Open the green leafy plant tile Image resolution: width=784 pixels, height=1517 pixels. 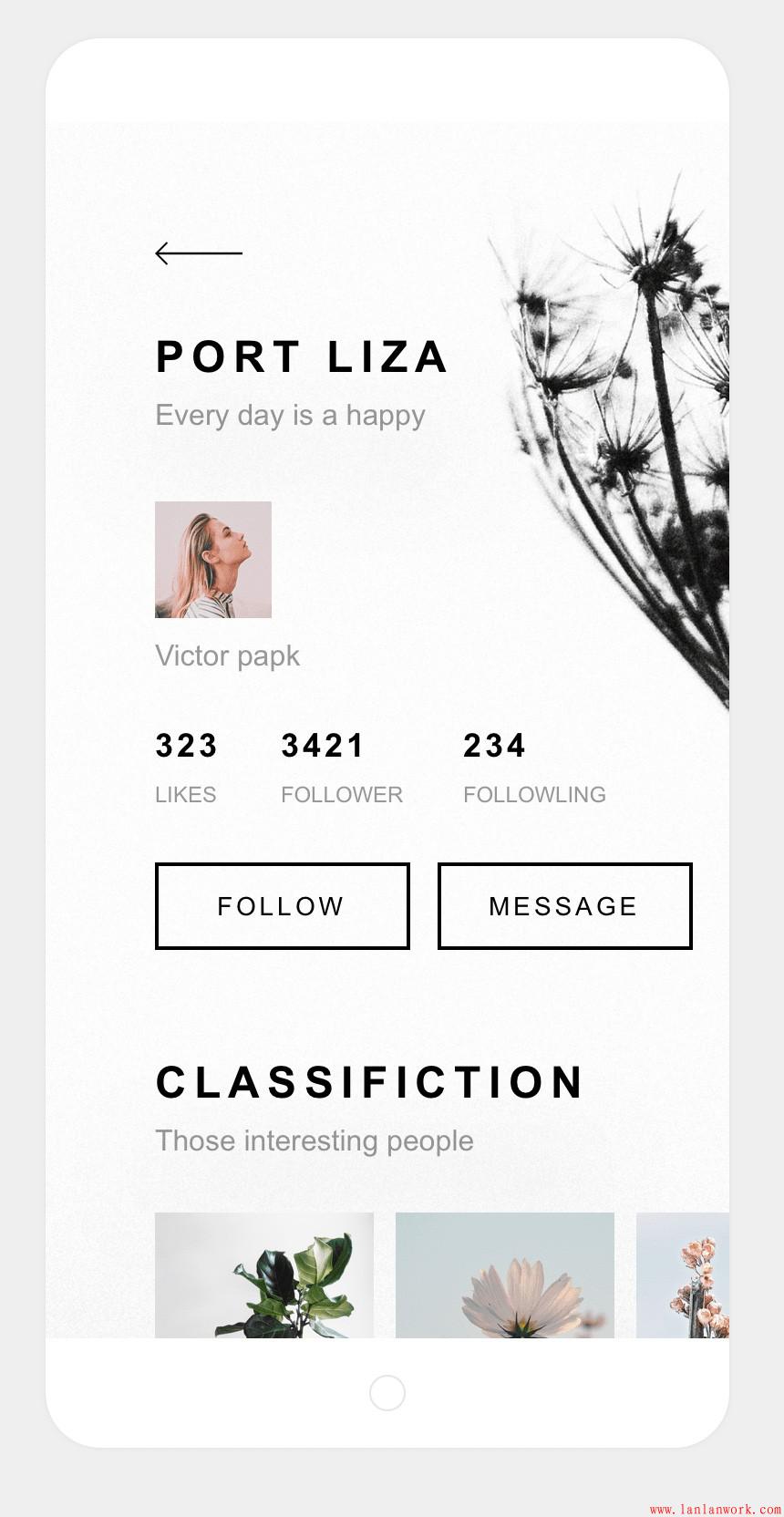[264, 1274]
